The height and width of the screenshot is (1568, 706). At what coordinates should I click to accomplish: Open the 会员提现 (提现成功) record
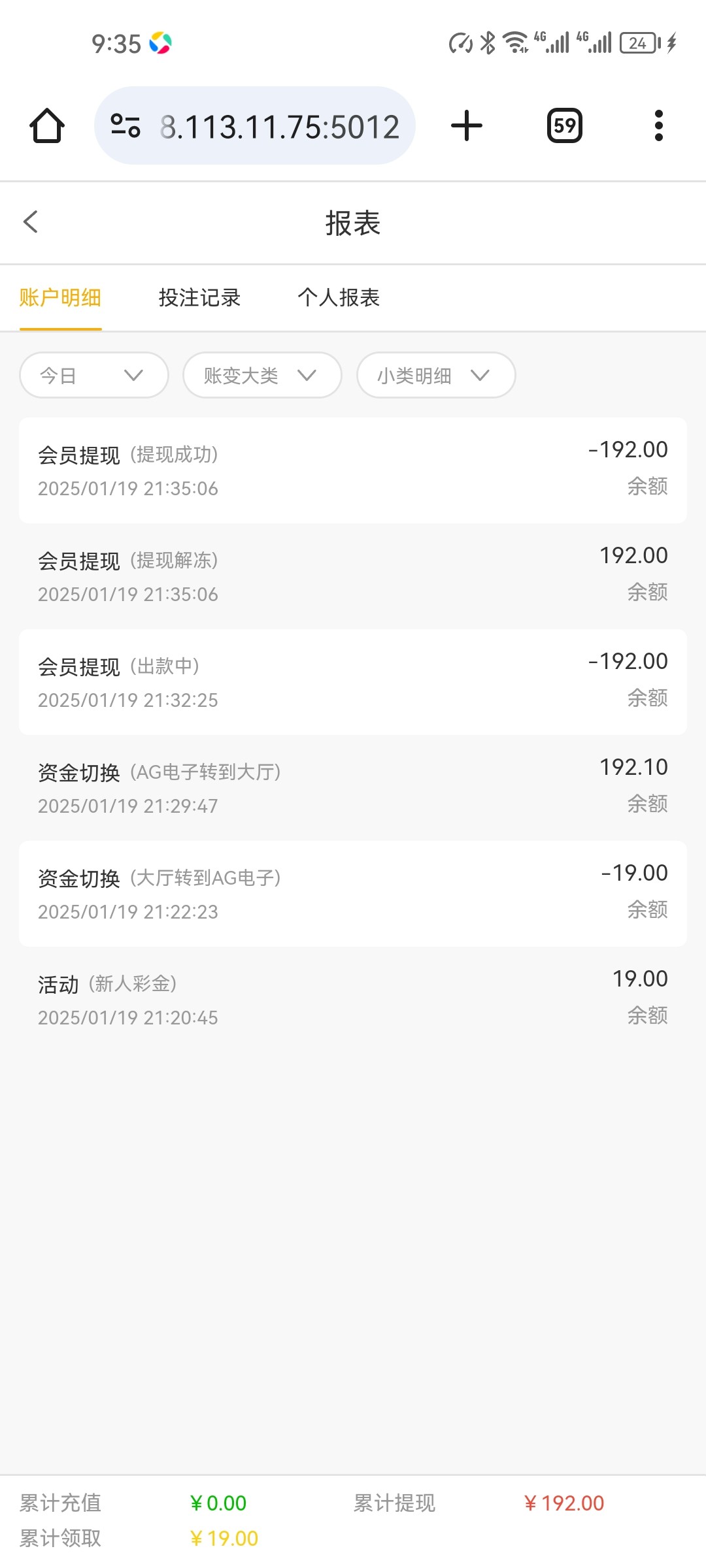pyautogui.click(x=353, y=470)
